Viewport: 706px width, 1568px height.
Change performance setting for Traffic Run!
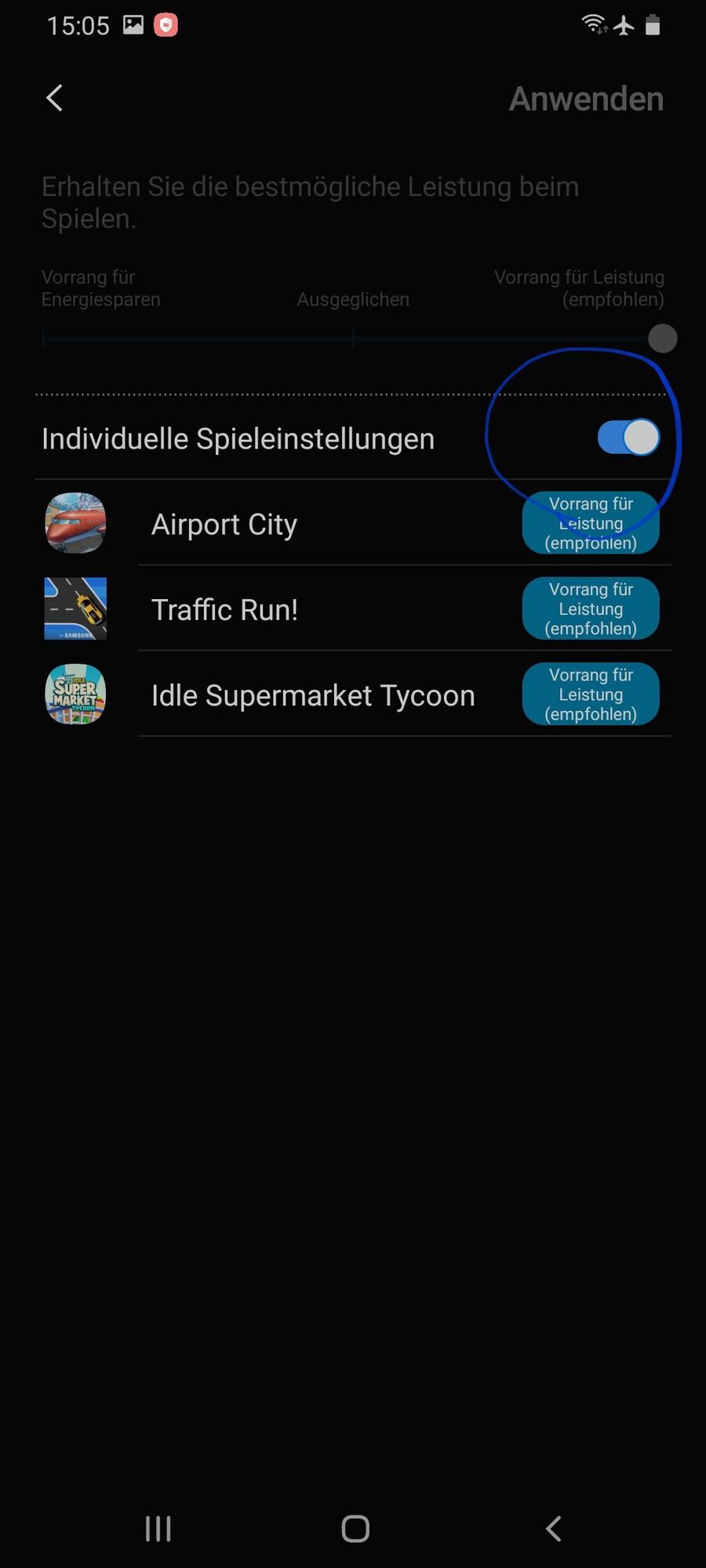coord(590,609)
